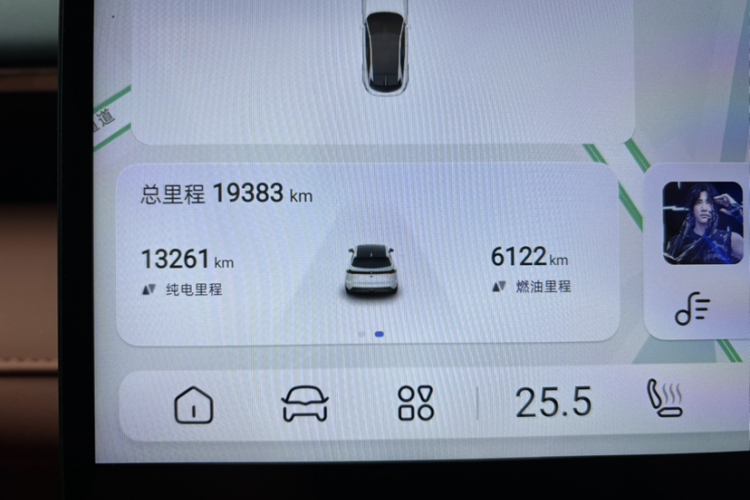Open the music playlist icon
This screenshot has height=500, width=750.
[x=692, y=311]
